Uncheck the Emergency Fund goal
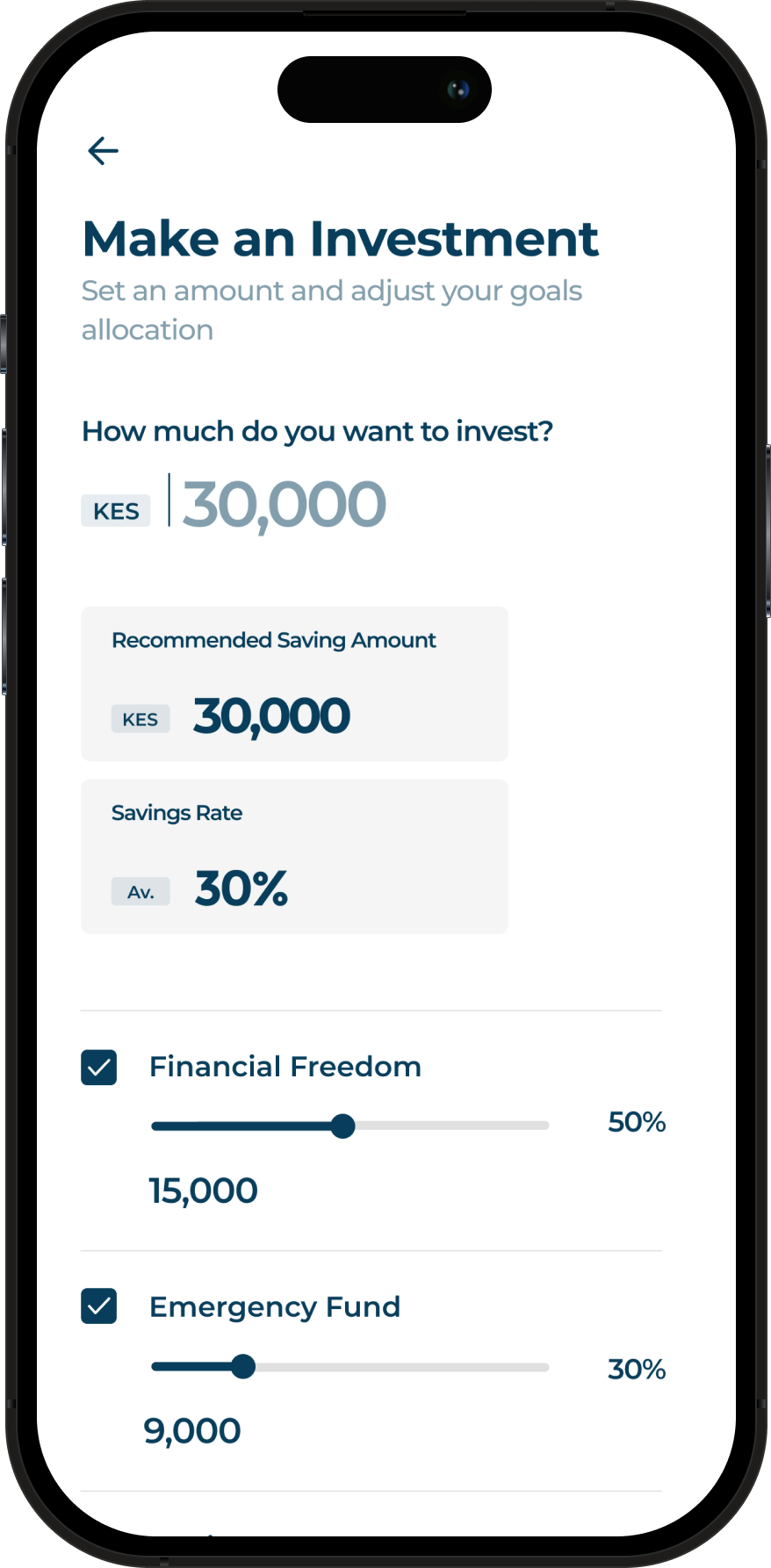The image size is (771, 1568). (x=99, y=1306)
